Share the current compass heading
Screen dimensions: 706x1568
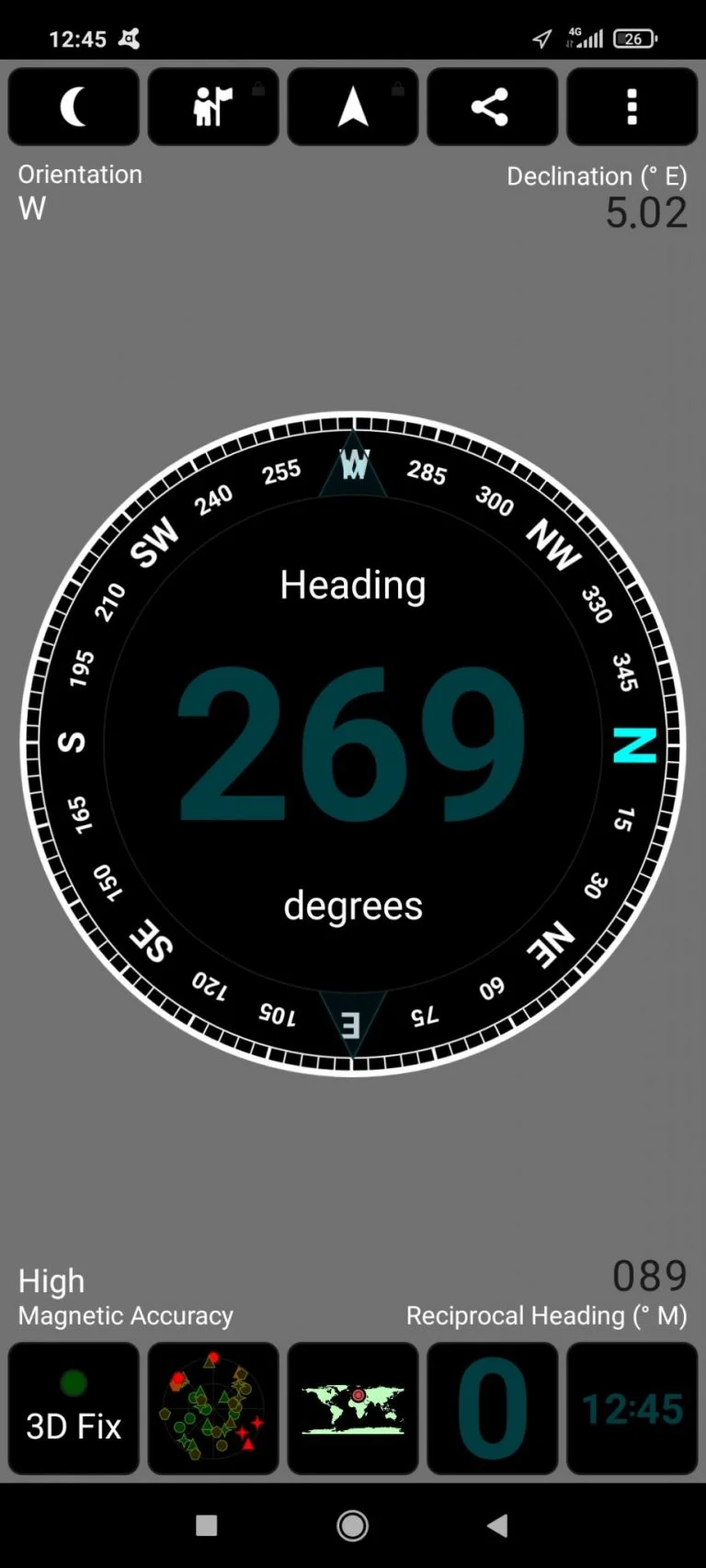492,107
